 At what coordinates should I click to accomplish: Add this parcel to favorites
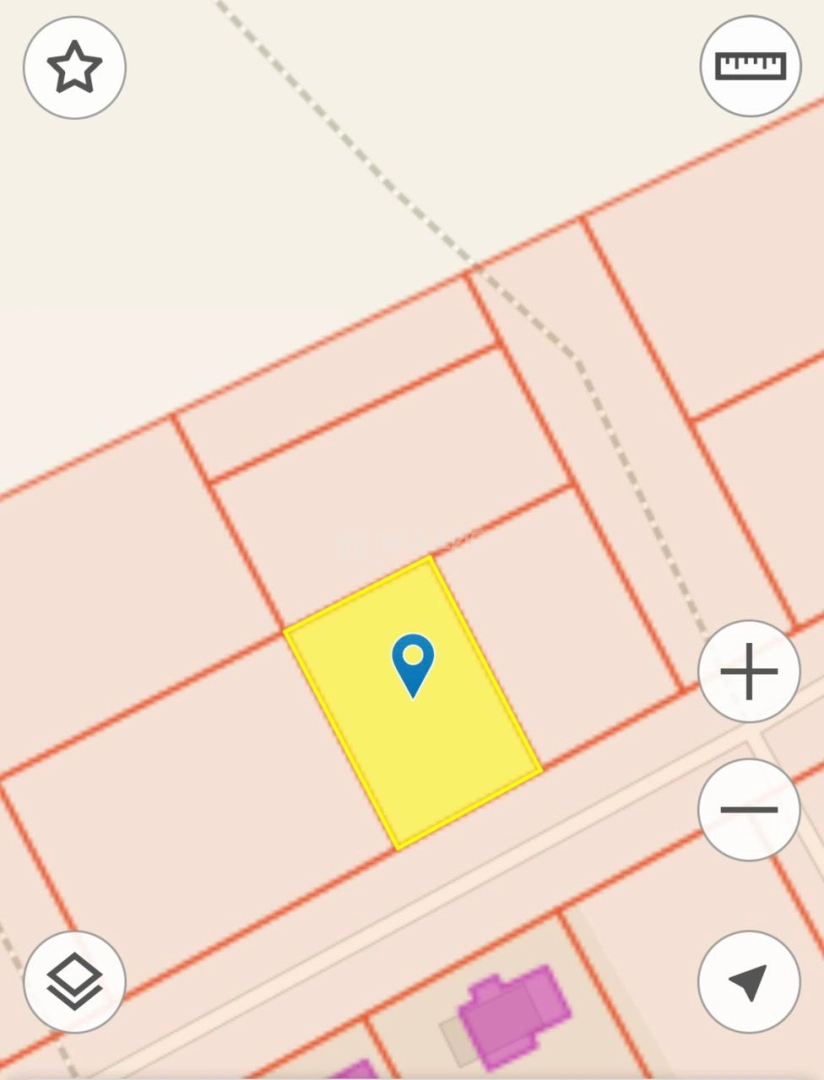pyautogui.click(x=75, y=68)
